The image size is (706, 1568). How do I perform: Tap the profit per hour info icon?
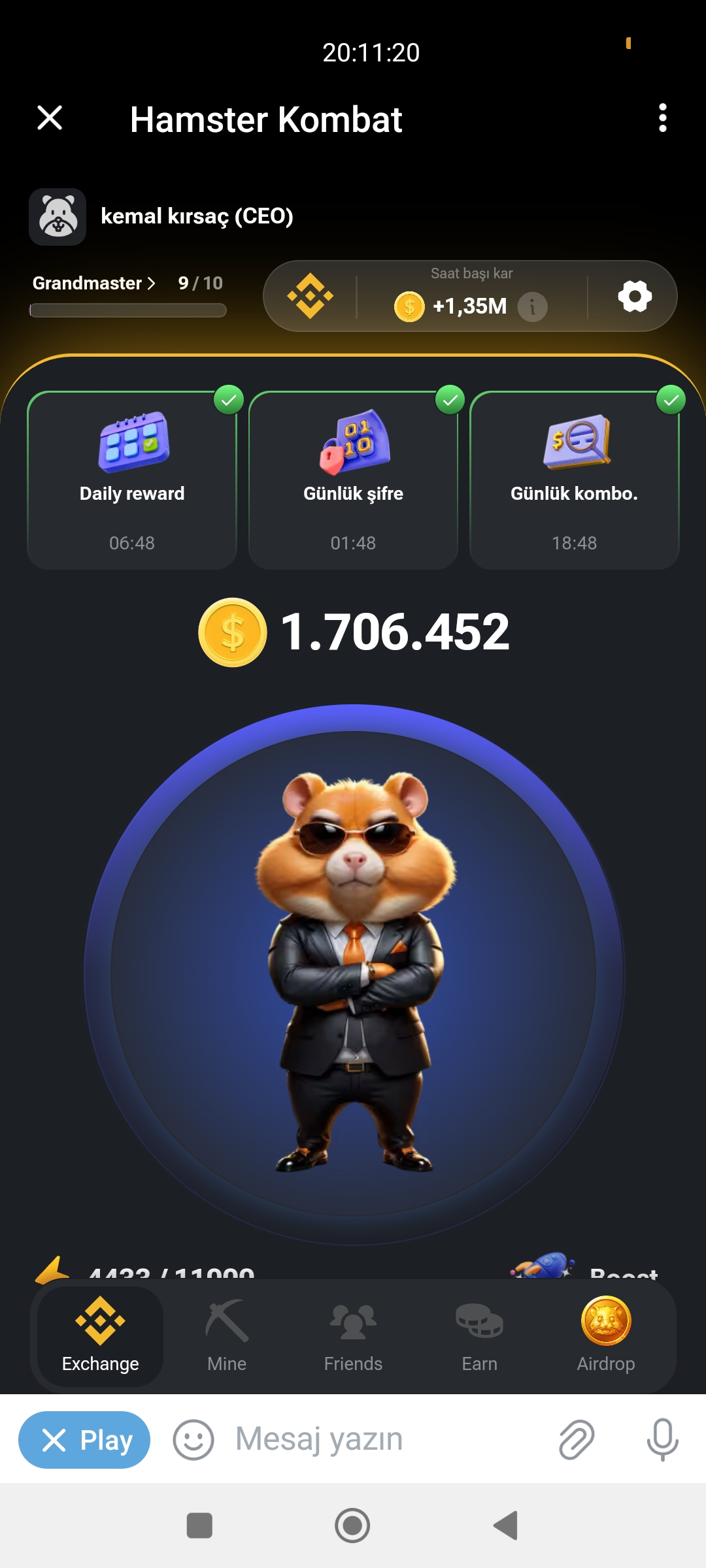(532, 306)
